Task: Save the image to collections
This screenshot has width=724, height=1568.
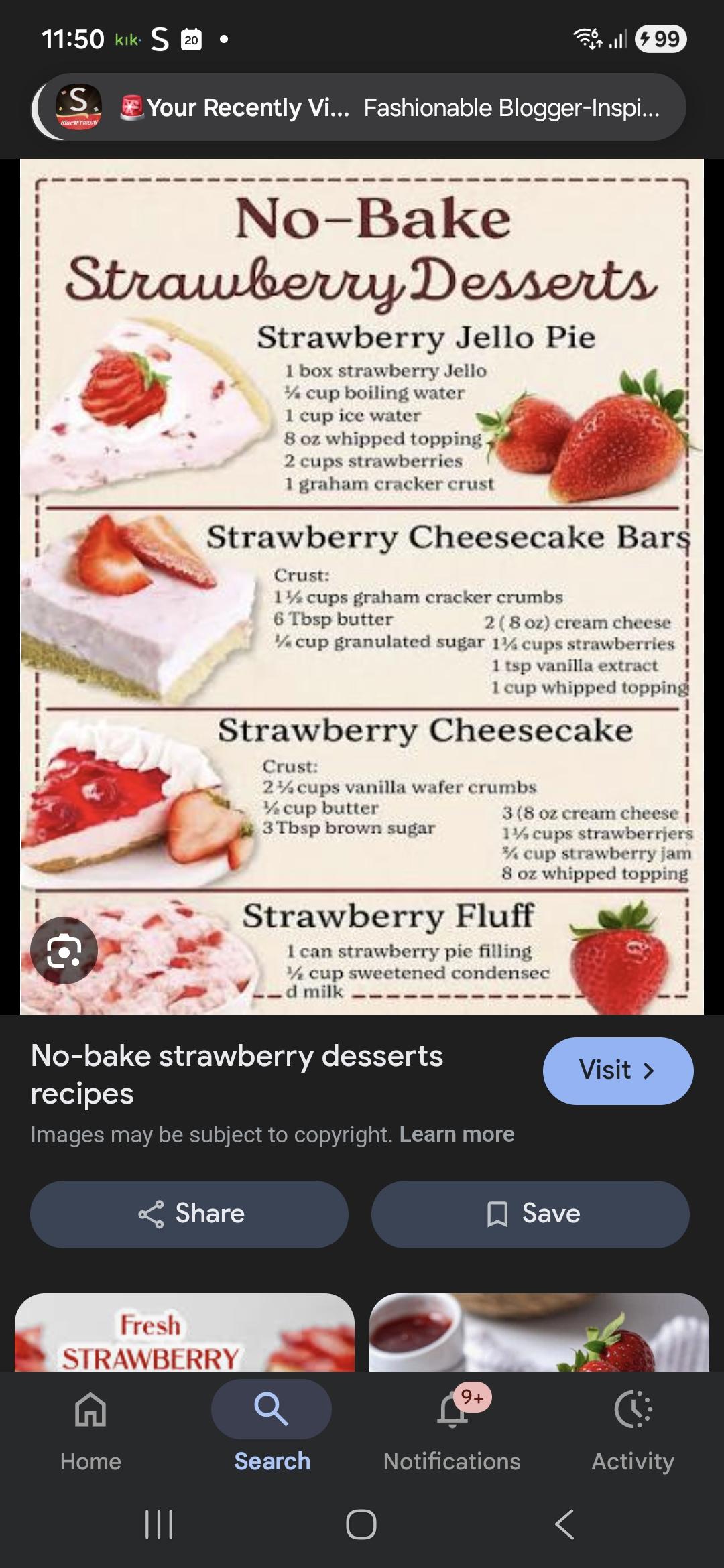Action: click(530, 1214)
